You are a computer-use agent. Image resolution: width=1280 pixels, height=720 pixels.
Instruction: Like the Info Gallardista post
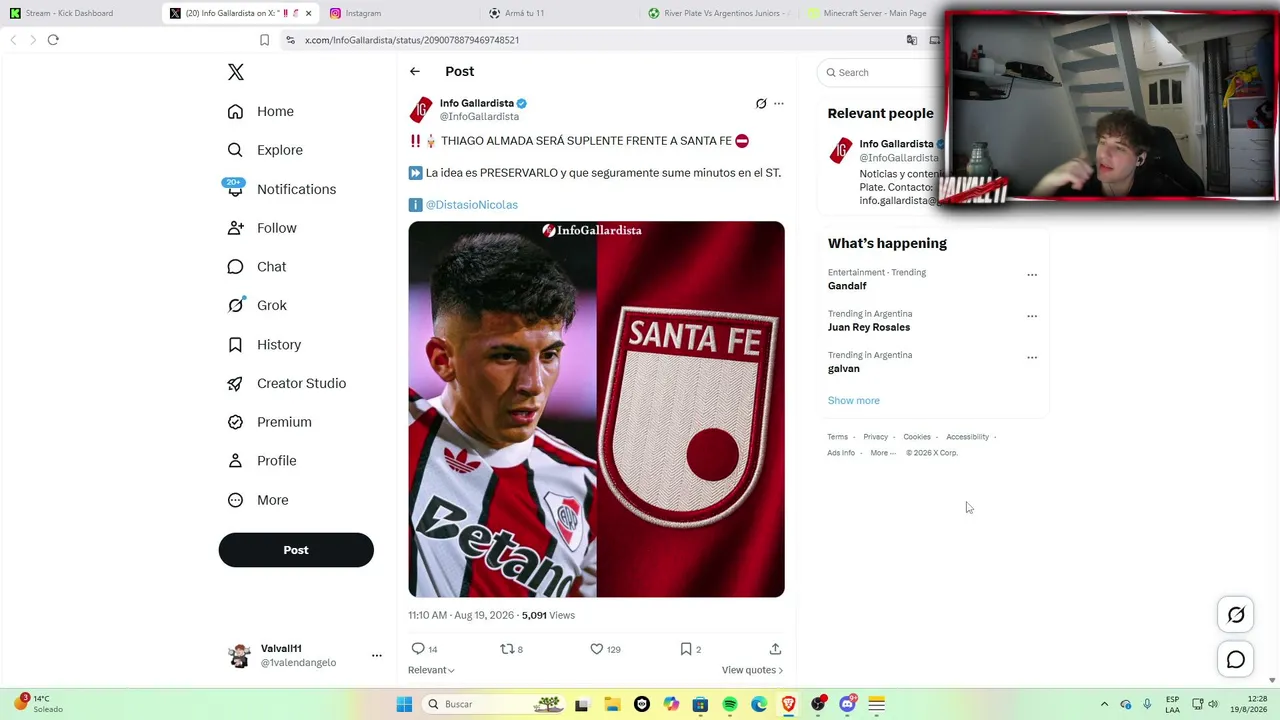point(605,649)
